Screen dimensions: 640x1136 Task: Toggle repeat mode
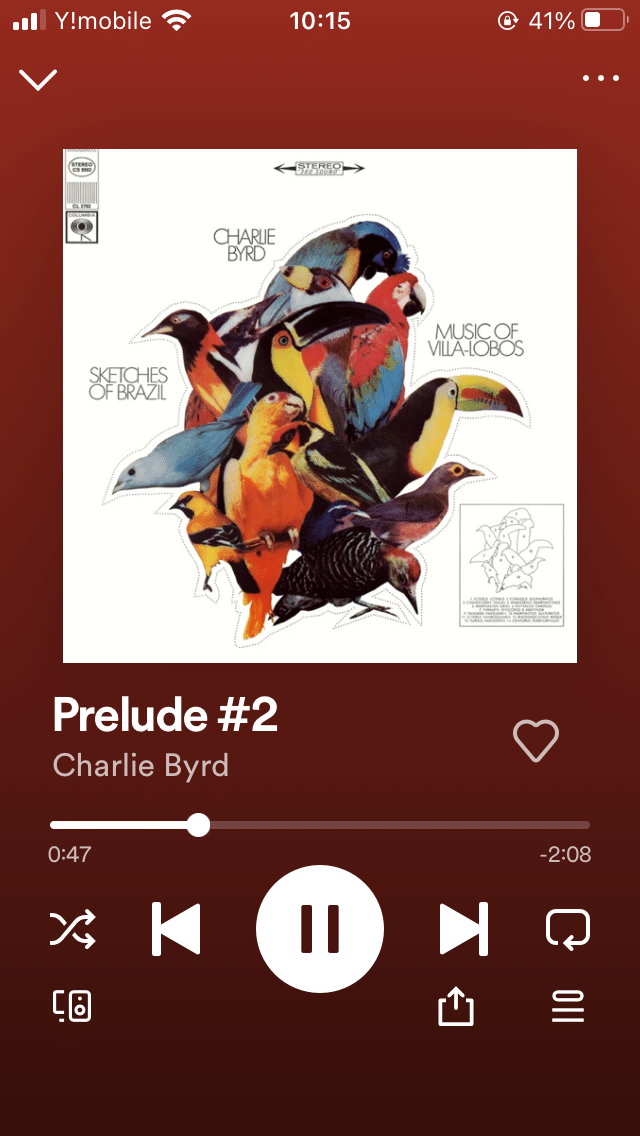(x=568, y=928)
